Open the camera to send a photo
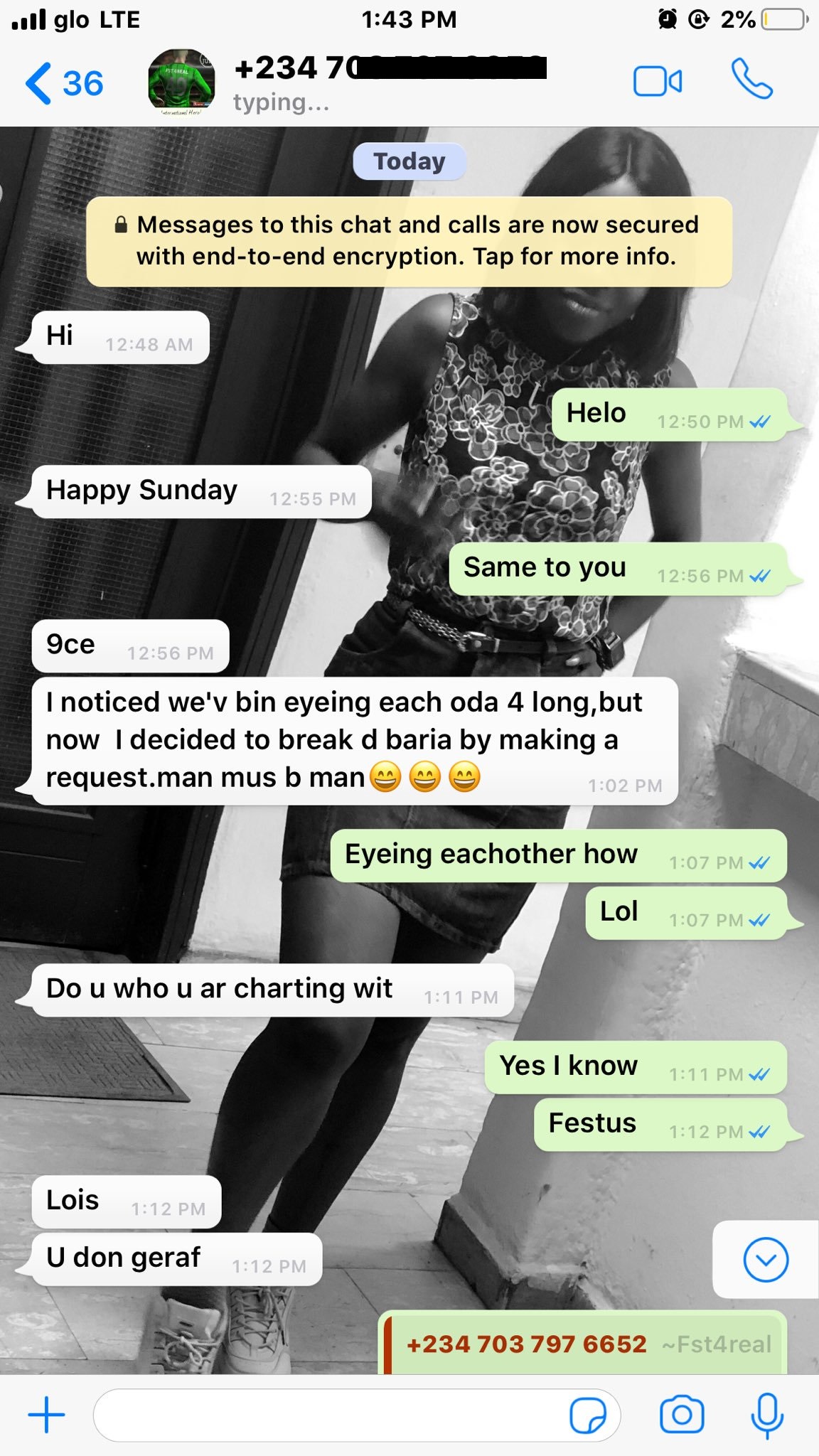This screenshot has height=1456, width=819. point(681,1415)
